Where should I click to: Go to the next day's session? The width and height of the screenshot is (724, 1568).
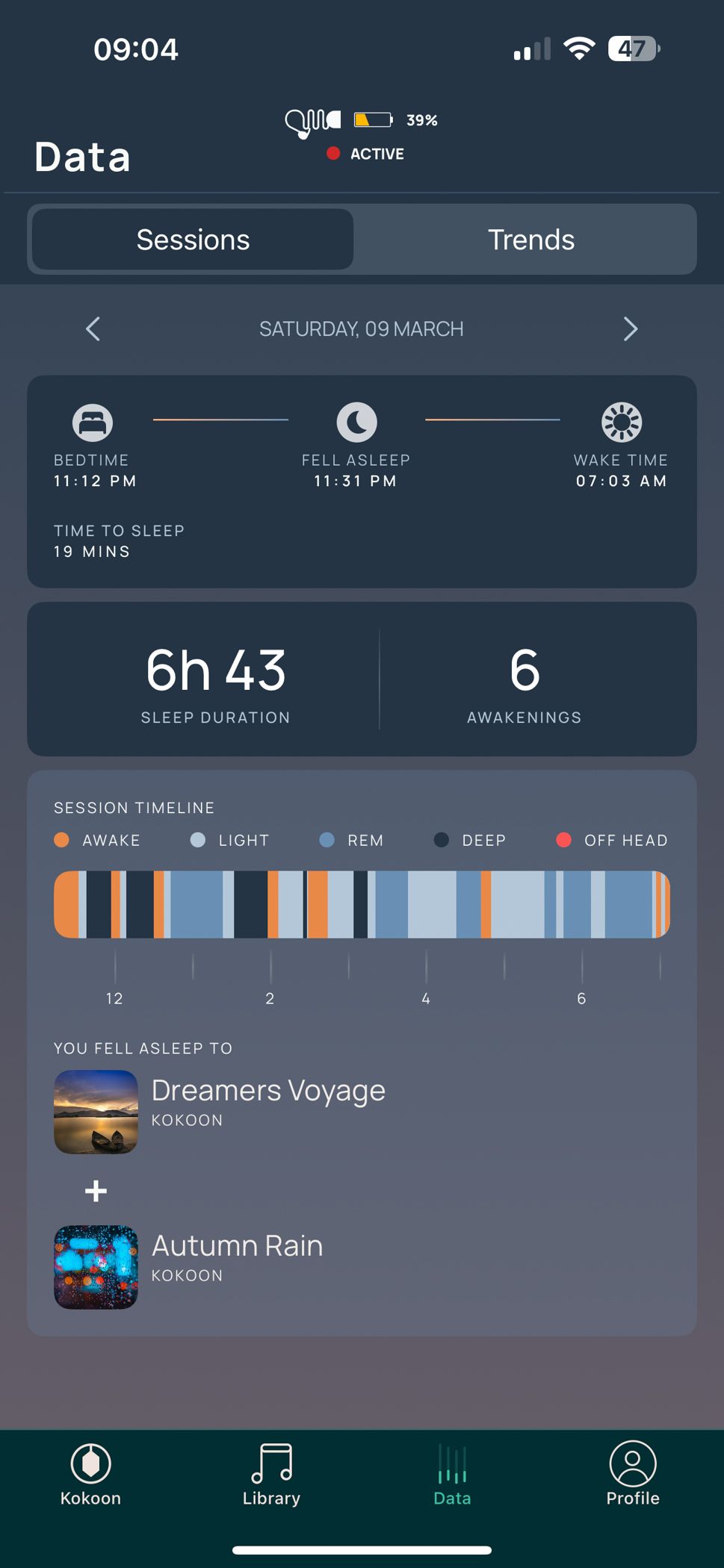tap(630, 329)
